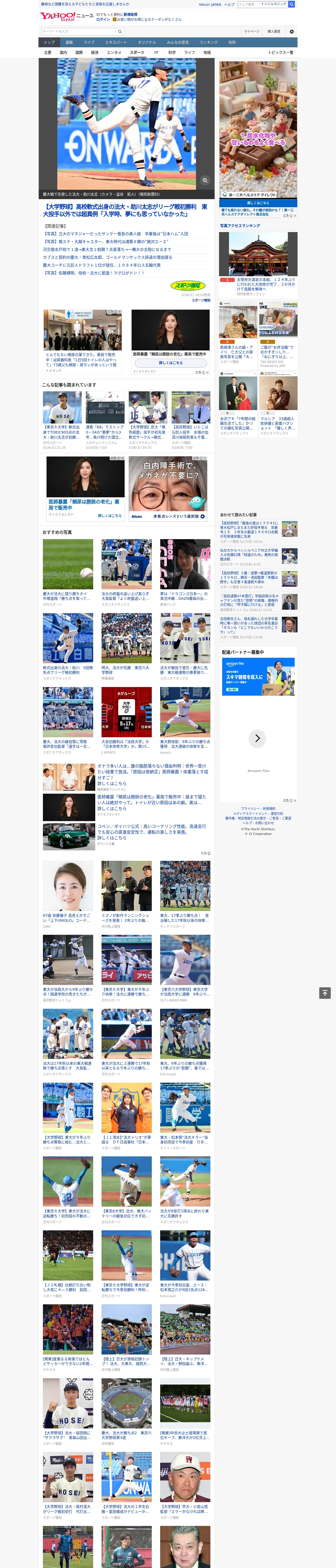Open the 【大学野球】高校軟式出身の法大・助川太志 headline

[x=125, y=211]
